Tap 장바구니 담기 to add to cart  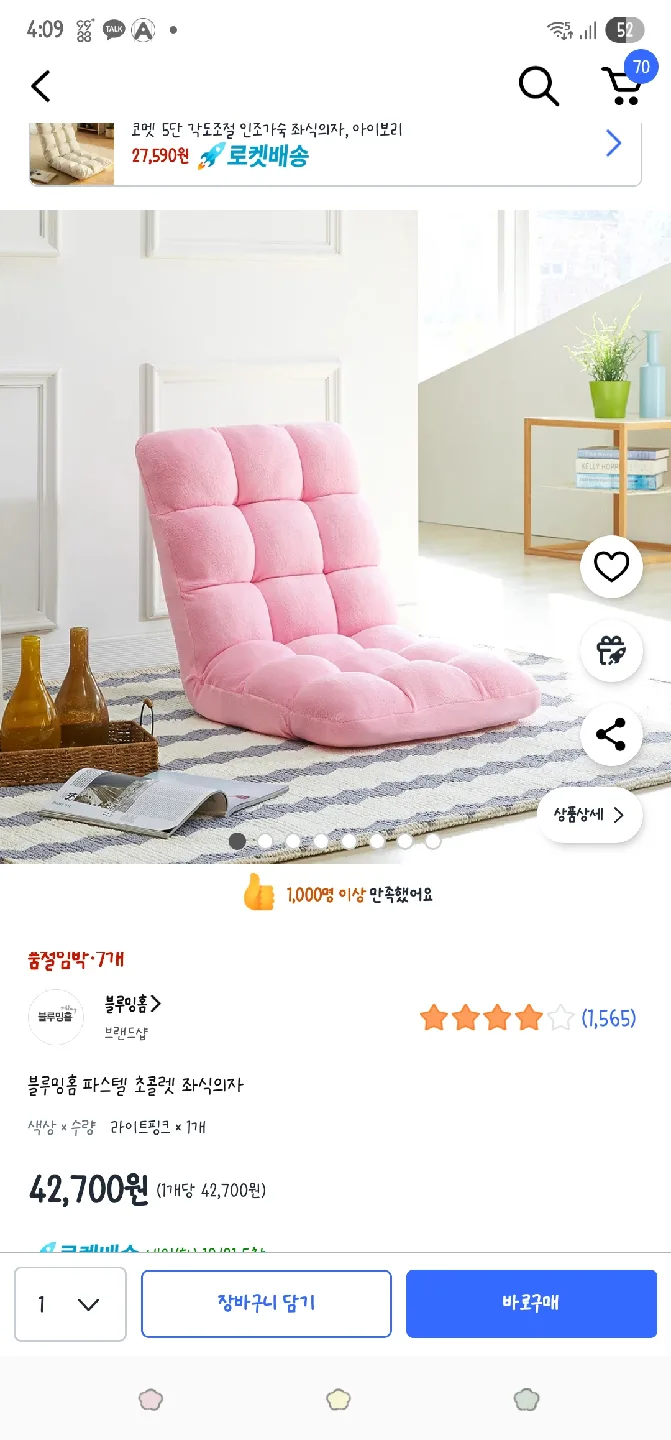266,1303
